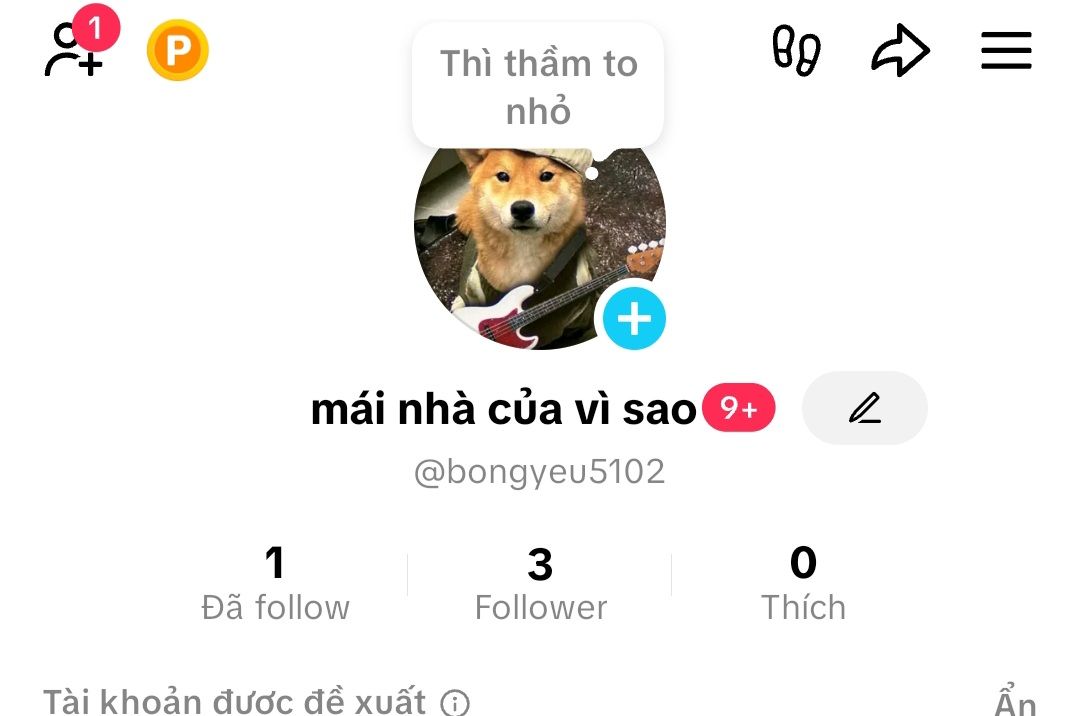This screenshot has width=1080, height=716.
Task: Edit profile with the pencil button
Action: coord(864,408)
